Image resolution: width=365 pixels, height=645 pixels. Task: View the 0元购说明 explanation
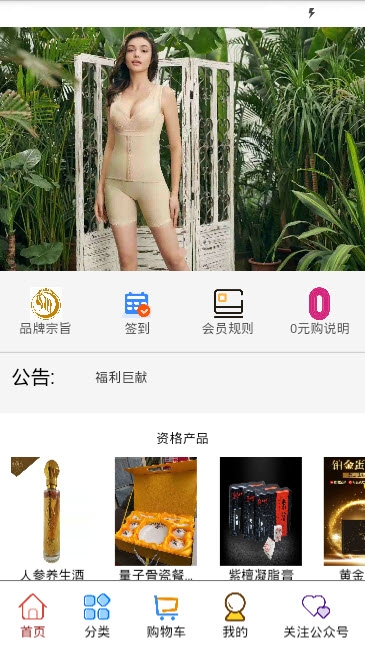319,311
